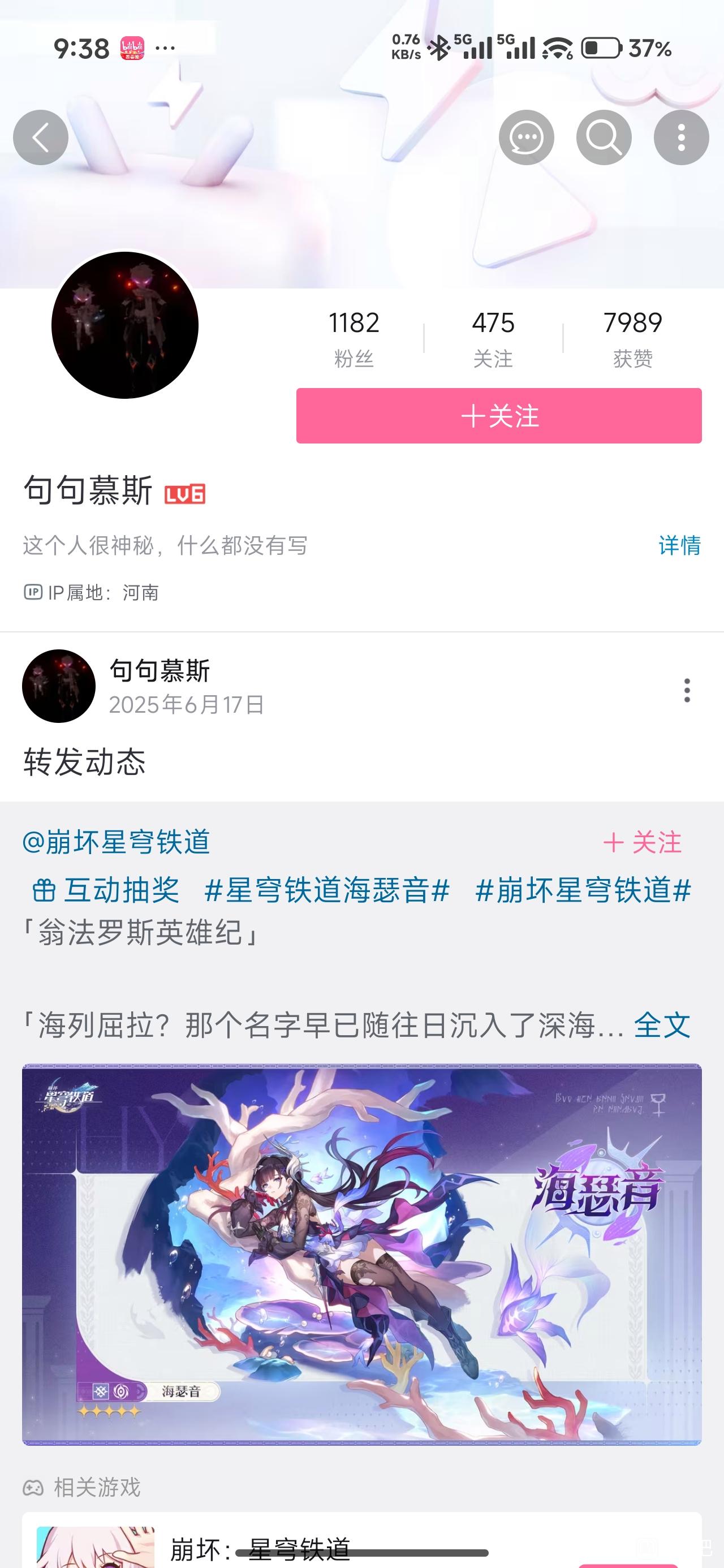Open the 1182 粉丝 followers list

pyautogui.click(x=354, y=338)
